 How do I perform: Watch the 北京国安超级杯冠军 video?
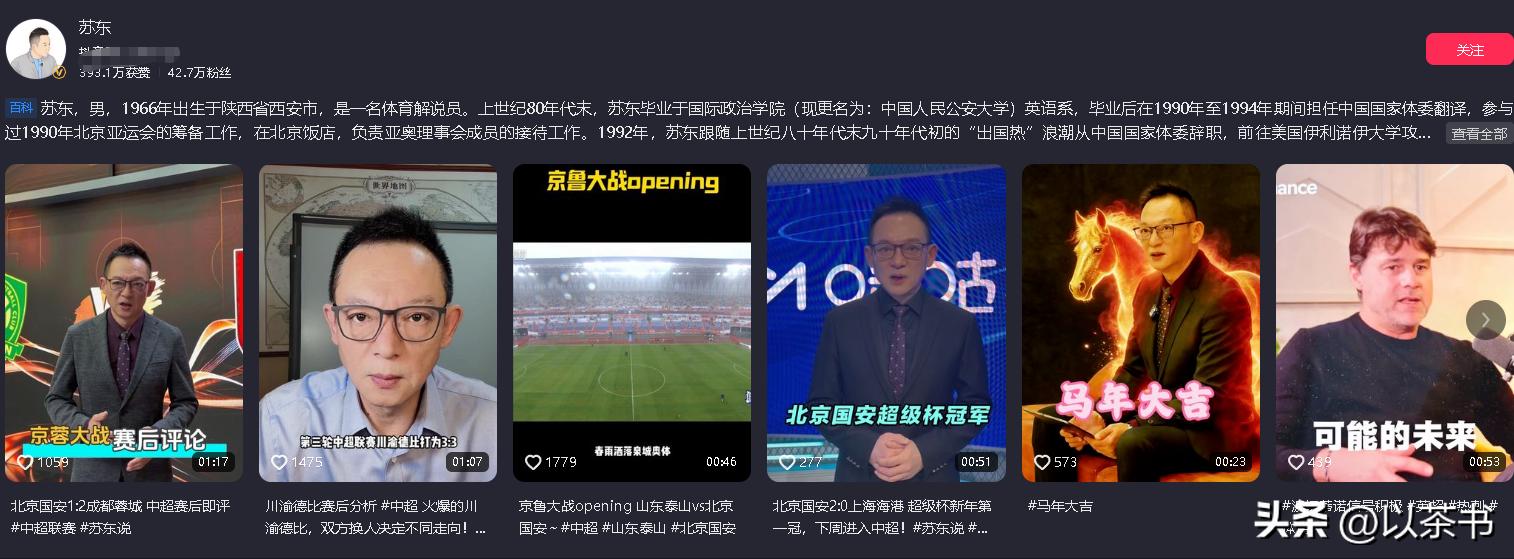coord(886,322)
